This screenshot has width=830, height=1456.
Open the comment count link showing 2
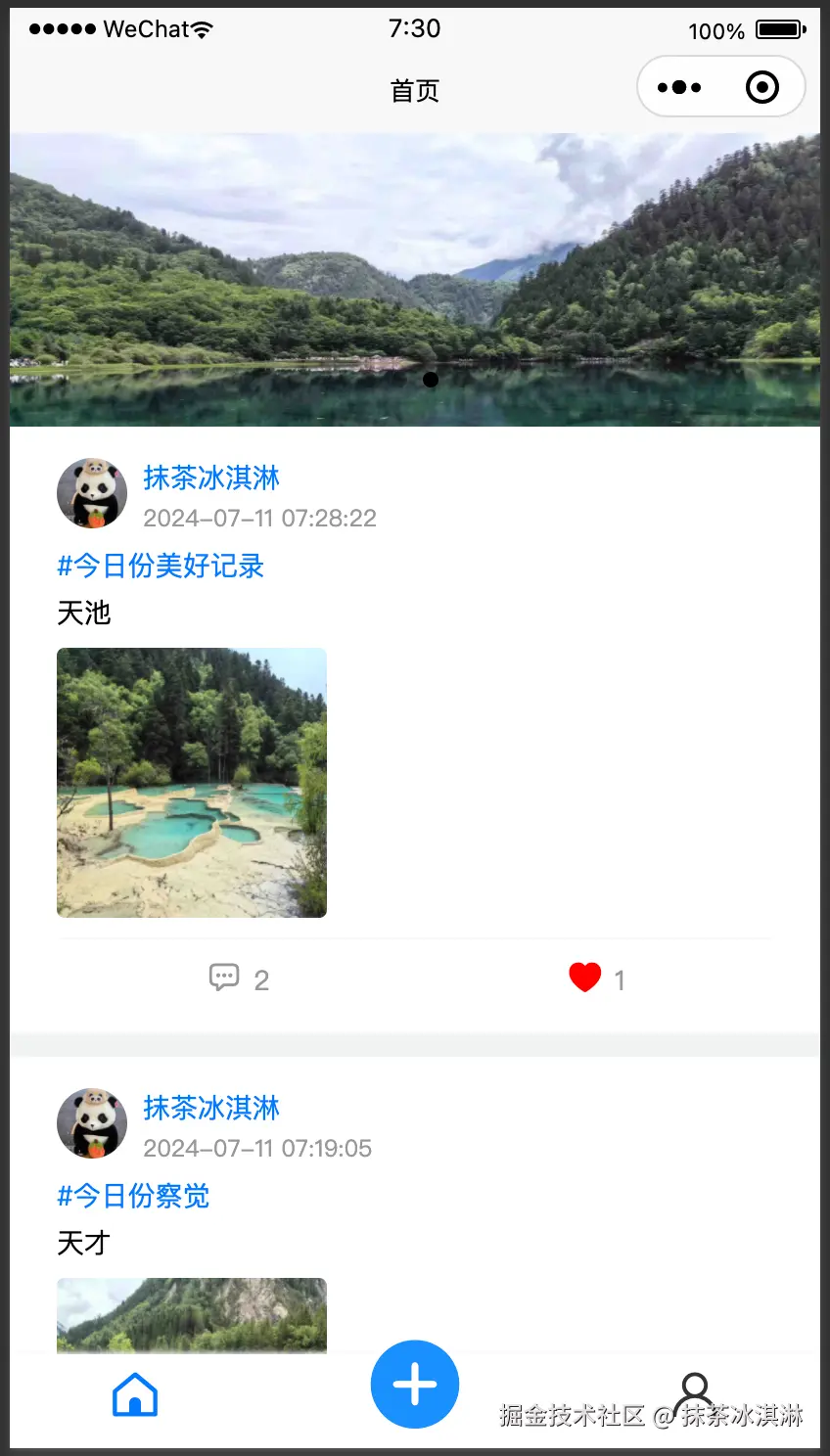260,979
